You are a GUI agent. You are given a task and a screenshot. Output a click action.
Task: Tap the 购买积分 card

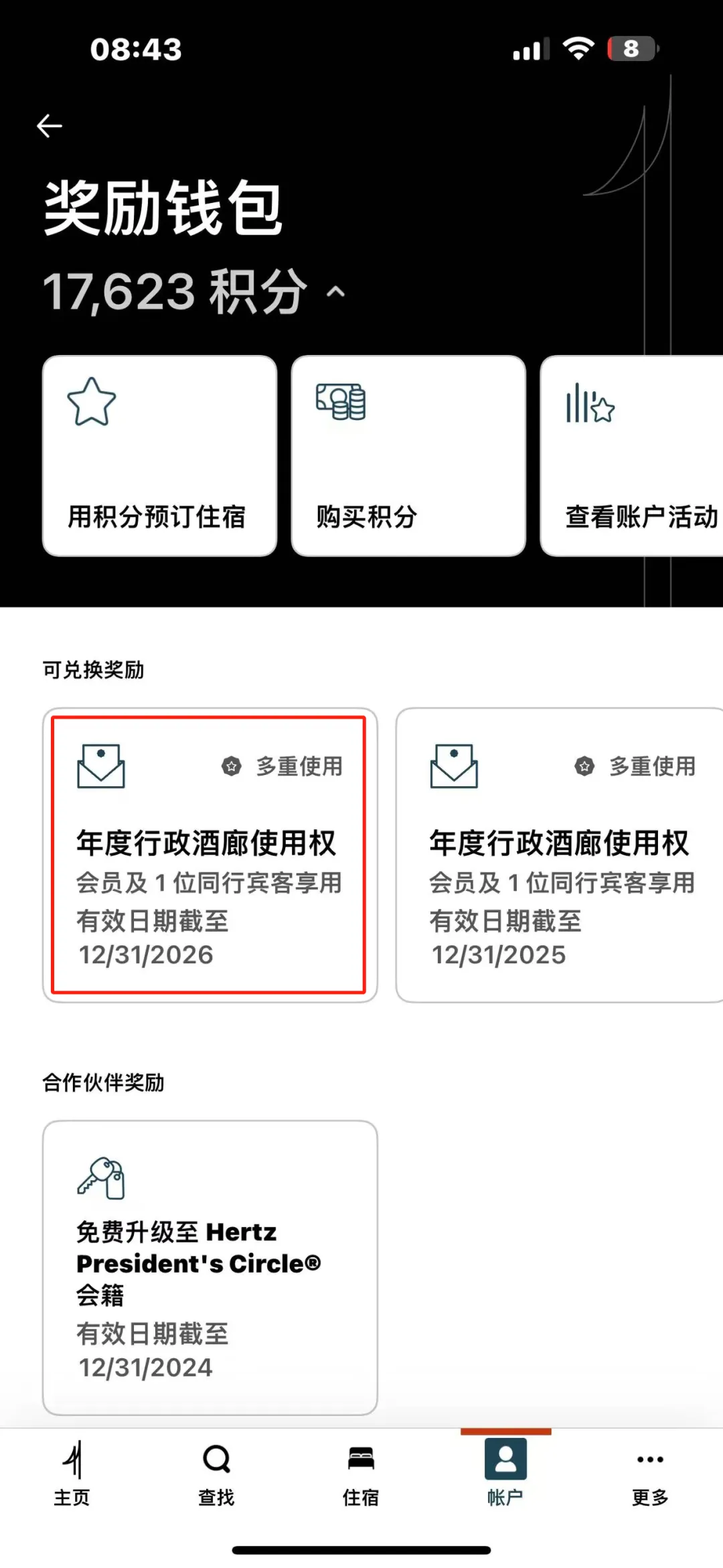coord(408,455)
